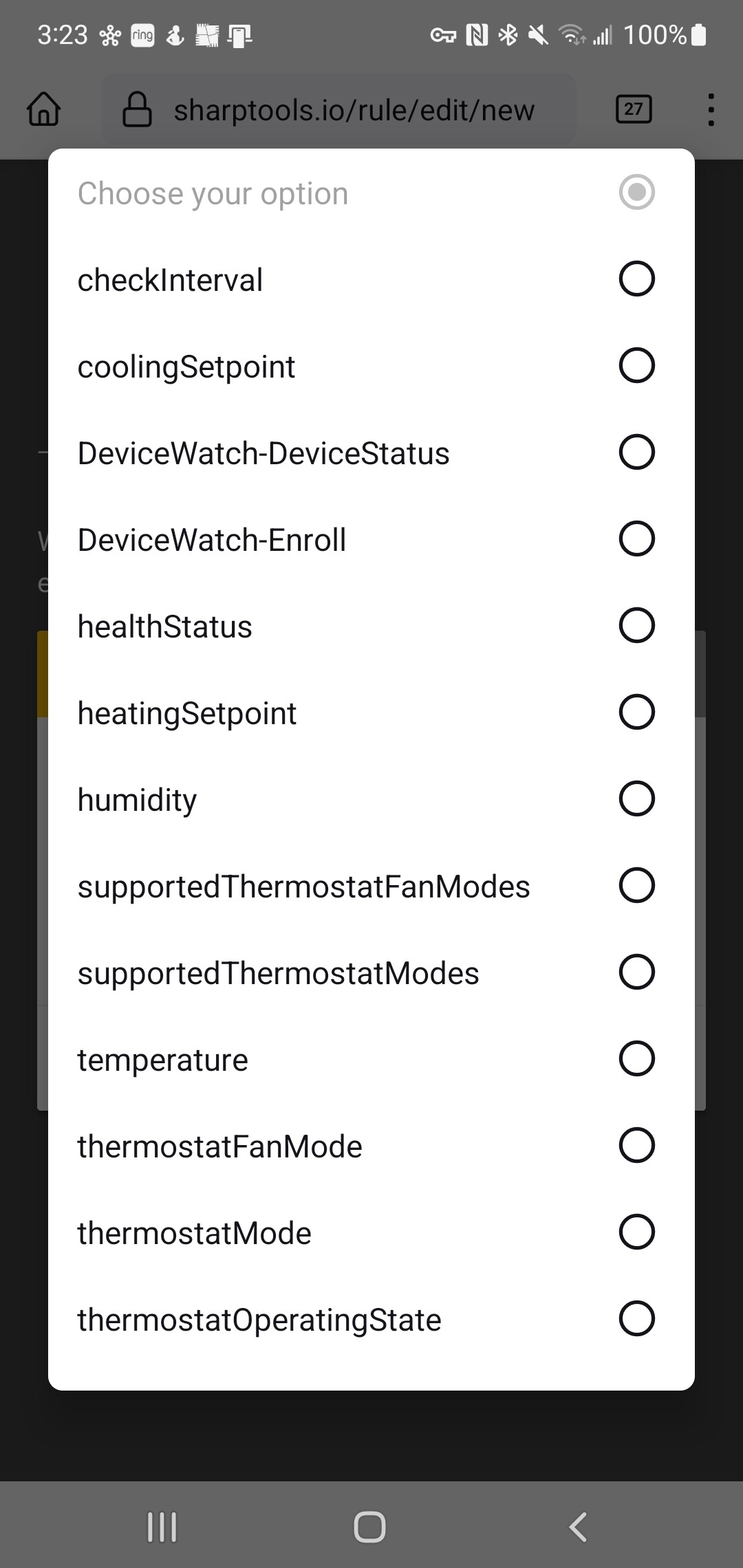Pick the DeviceWatch-DeviceStatus attribute

[371, 453]
